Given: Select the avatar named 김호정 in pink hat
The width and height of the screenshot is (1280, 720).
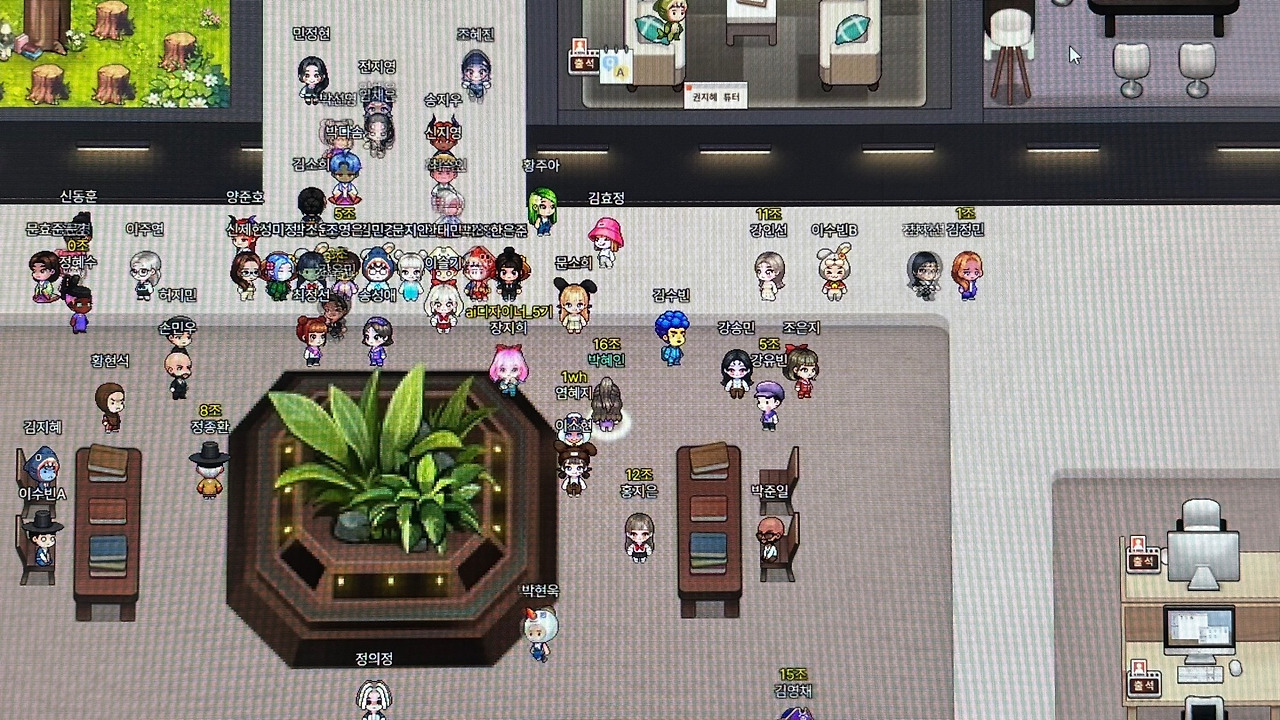Looking at the screenshot, I should (x=605, y=241).
